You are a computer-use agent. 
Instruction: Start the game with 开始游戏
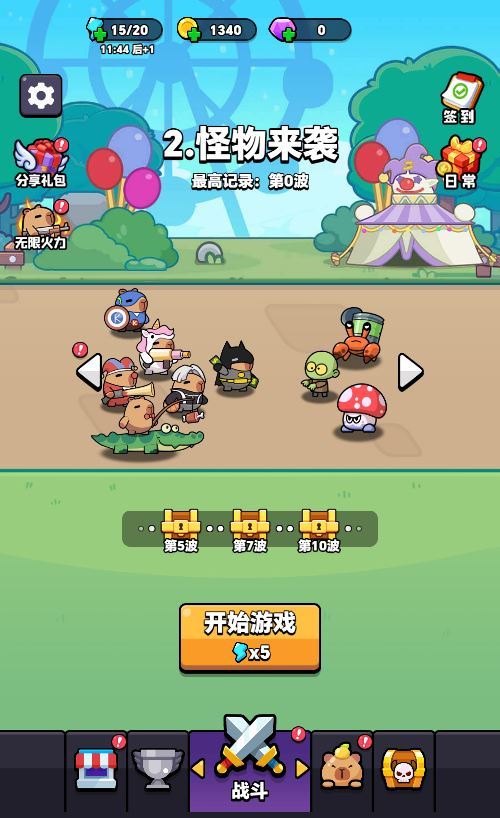pyautogui.click(x=249, y=637)
